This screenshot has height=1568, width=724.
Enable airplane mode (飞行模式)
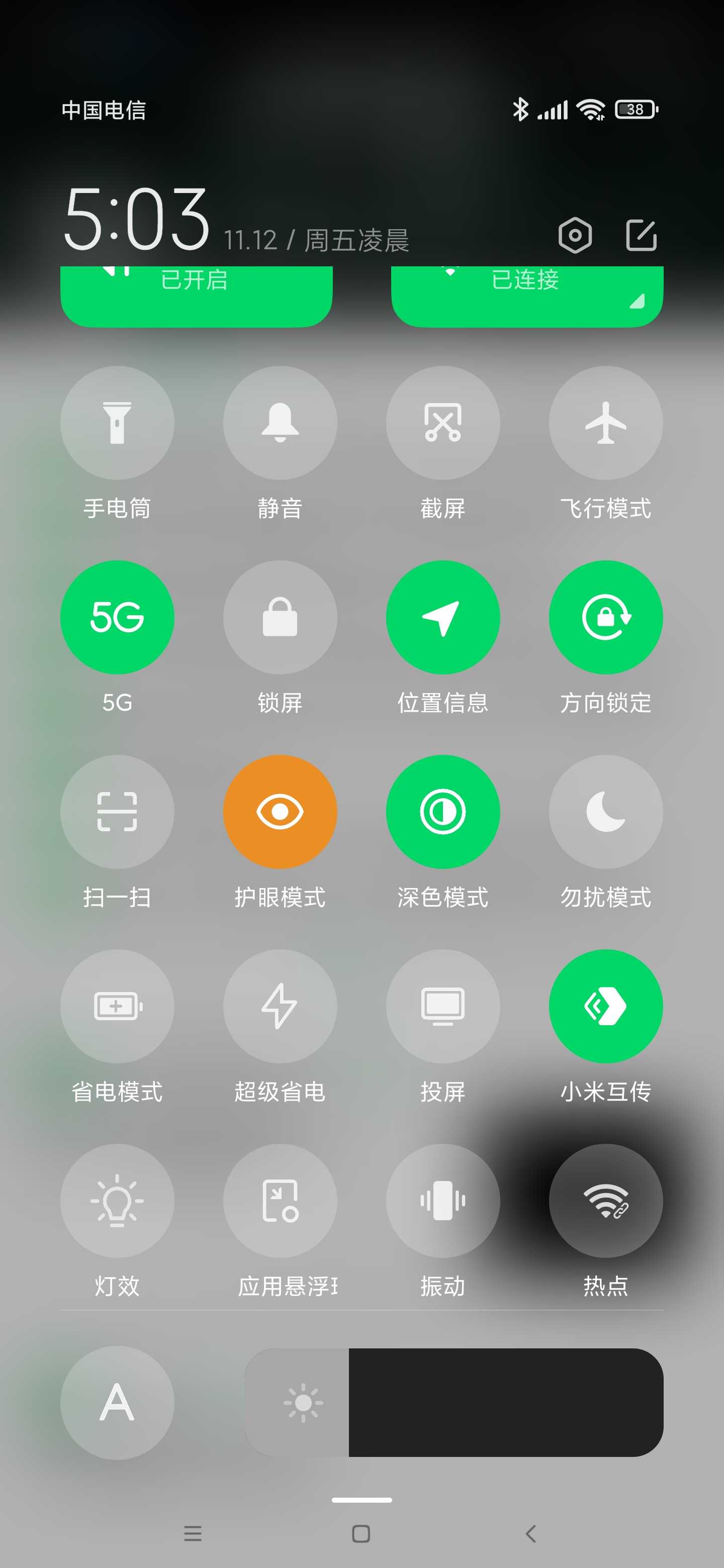606,423
